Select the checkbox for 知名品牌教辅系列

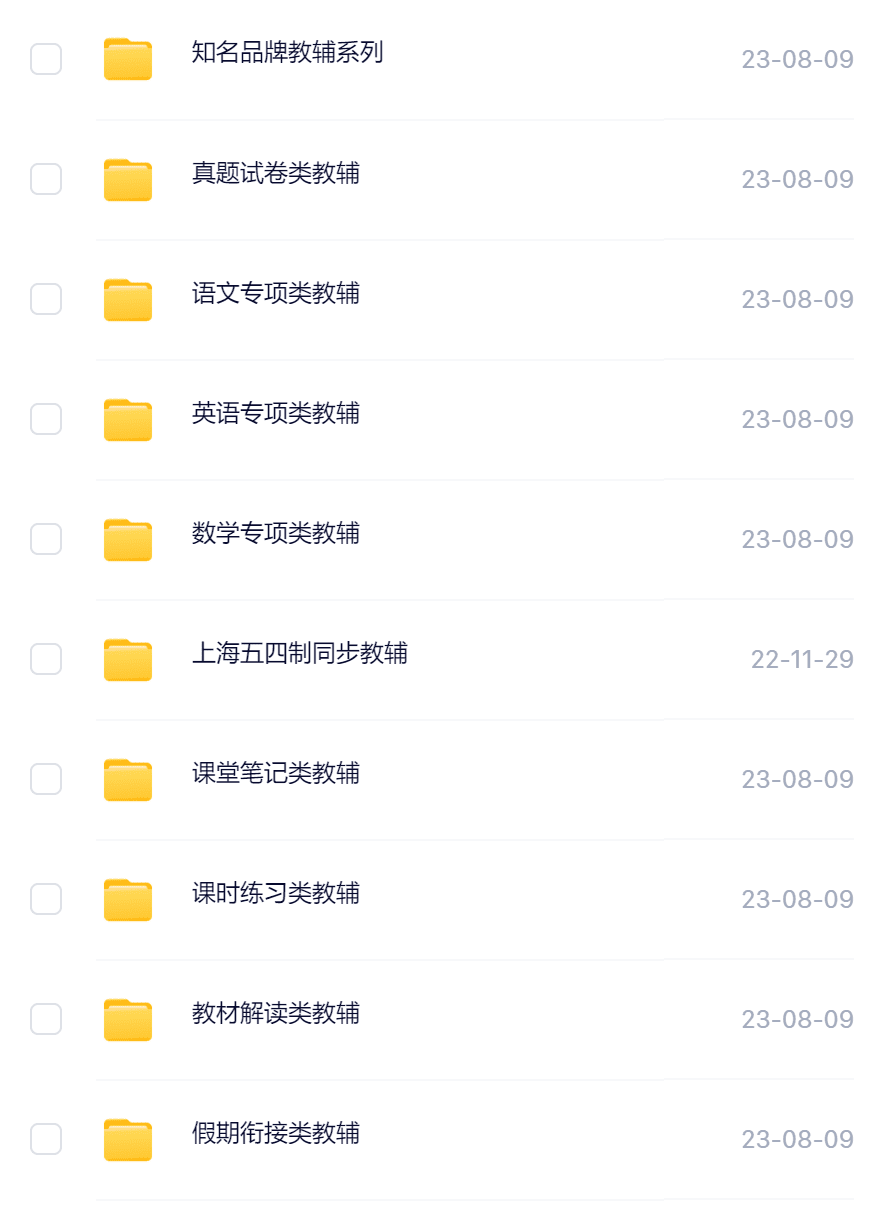pyautogui.click(x=46, y=59)
